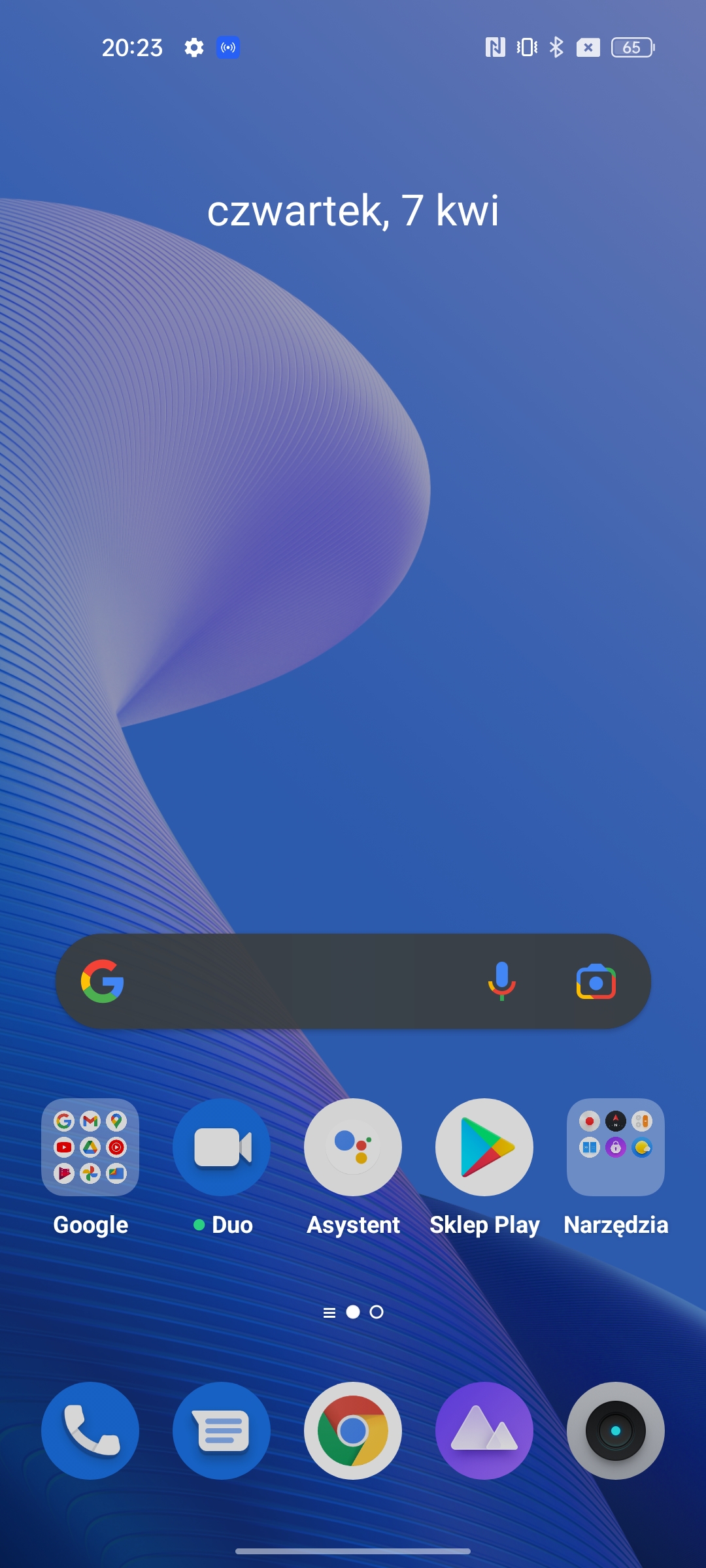706x1568 pixels.
Task: Open the gallery photos app
Action: (x=484, y=1431)
